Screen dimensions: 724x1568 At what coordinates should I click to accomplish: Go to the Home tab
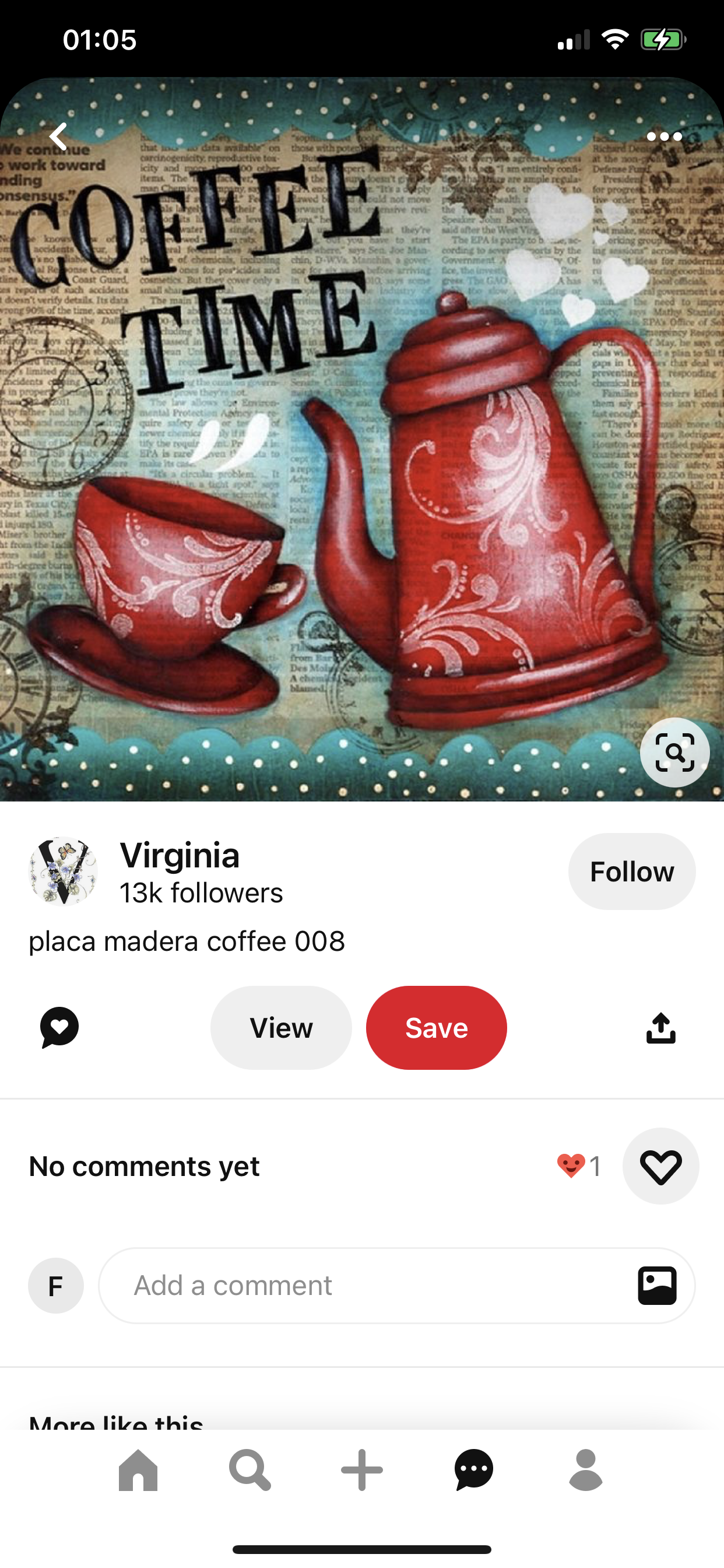pyautogui.click(x=138, y=1470)
